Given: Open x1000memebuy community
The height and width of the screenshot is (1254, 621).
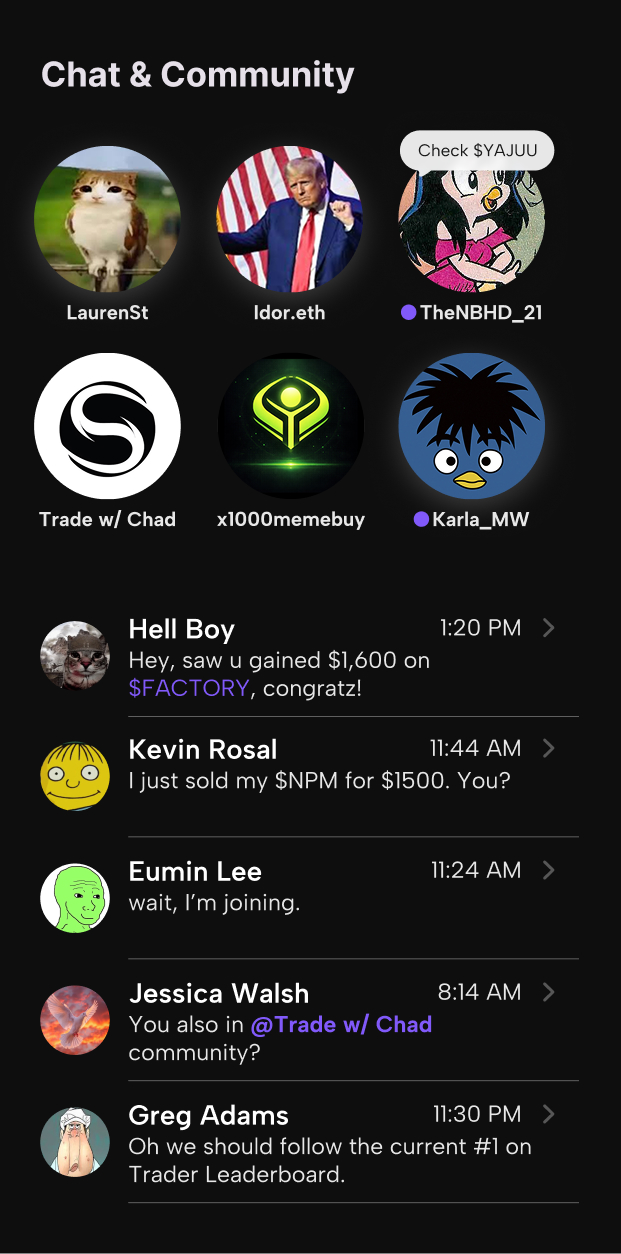Looking at the screenshot, I should click(x=290, y=426).
